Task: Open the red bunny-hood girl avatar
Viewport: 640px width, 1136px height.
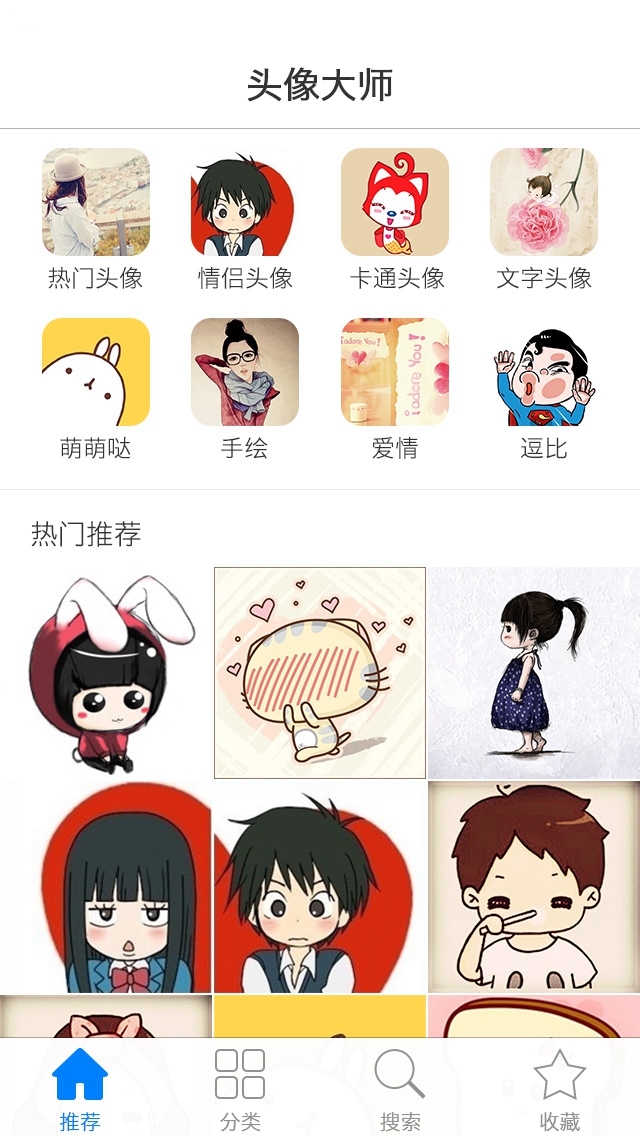Action: point(106,673)
